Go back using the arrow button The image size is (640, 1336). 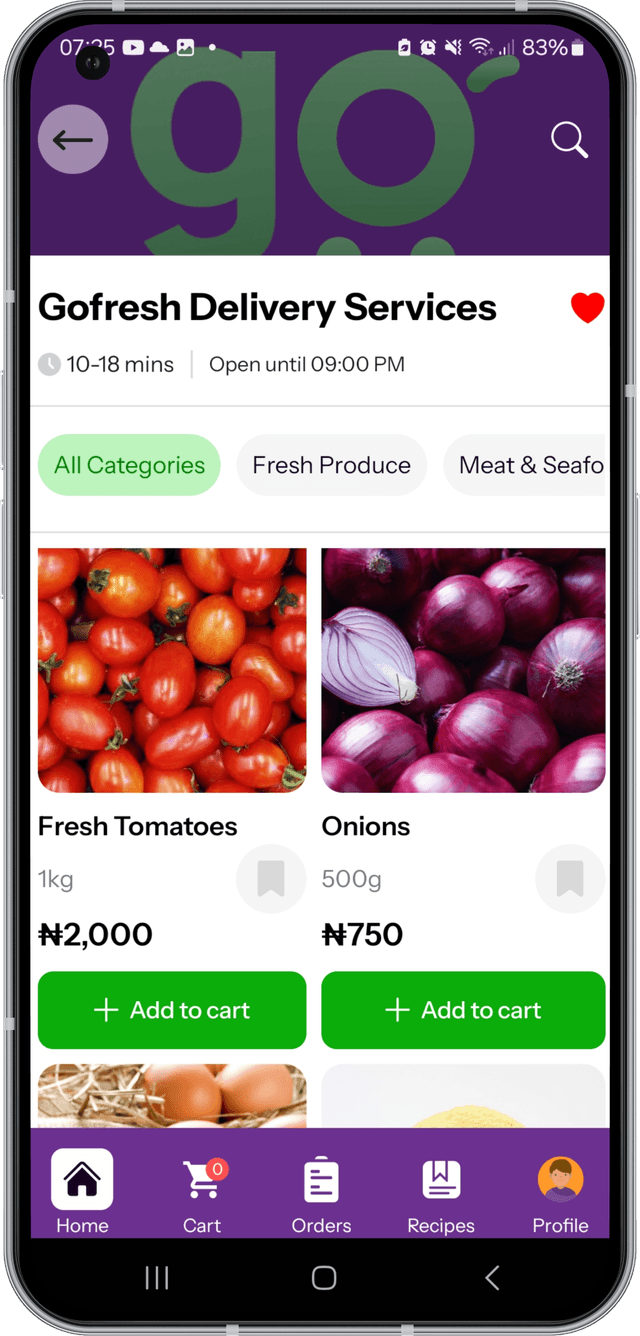pos(73,140)
